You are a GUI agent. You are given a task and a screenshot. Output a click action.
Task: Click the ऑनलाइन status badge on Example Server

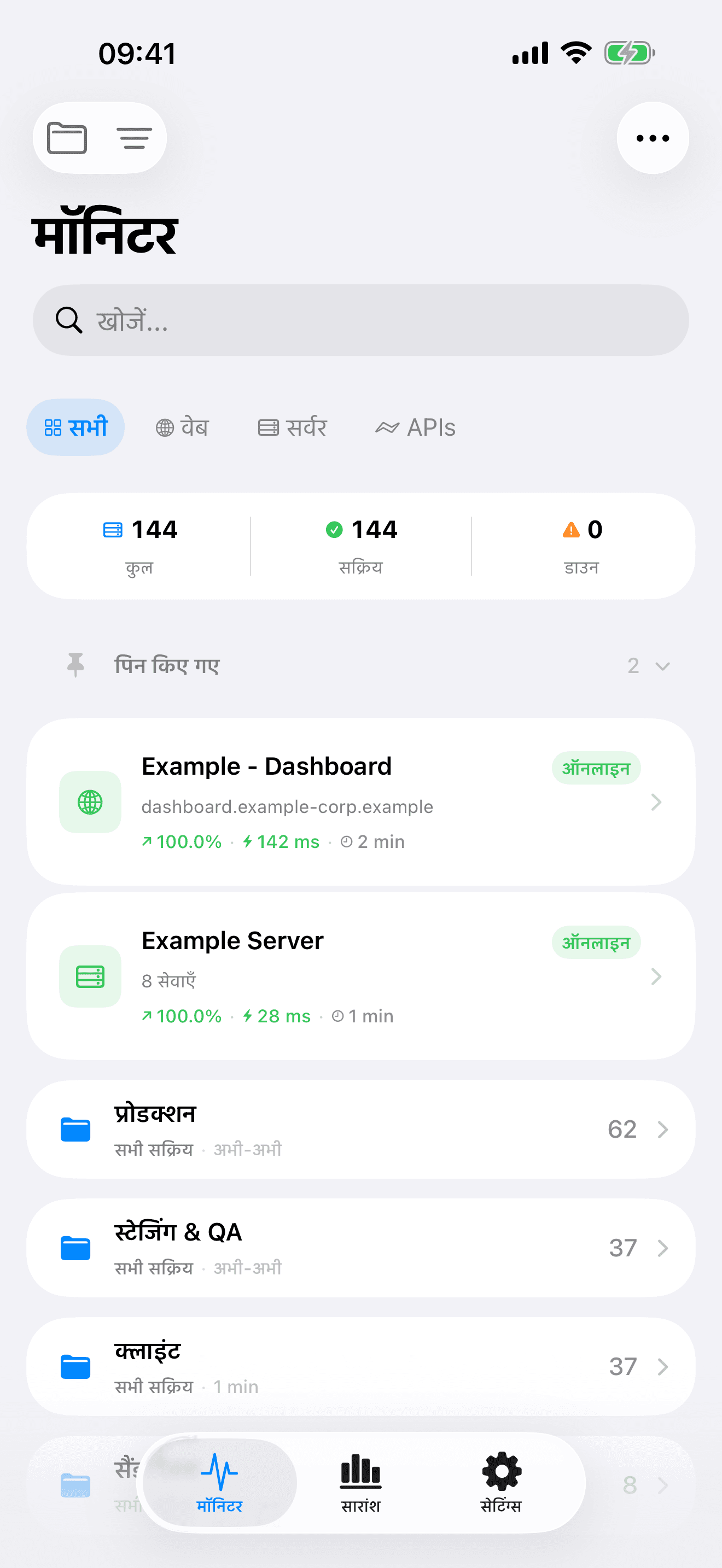click(x=596, y=942)
